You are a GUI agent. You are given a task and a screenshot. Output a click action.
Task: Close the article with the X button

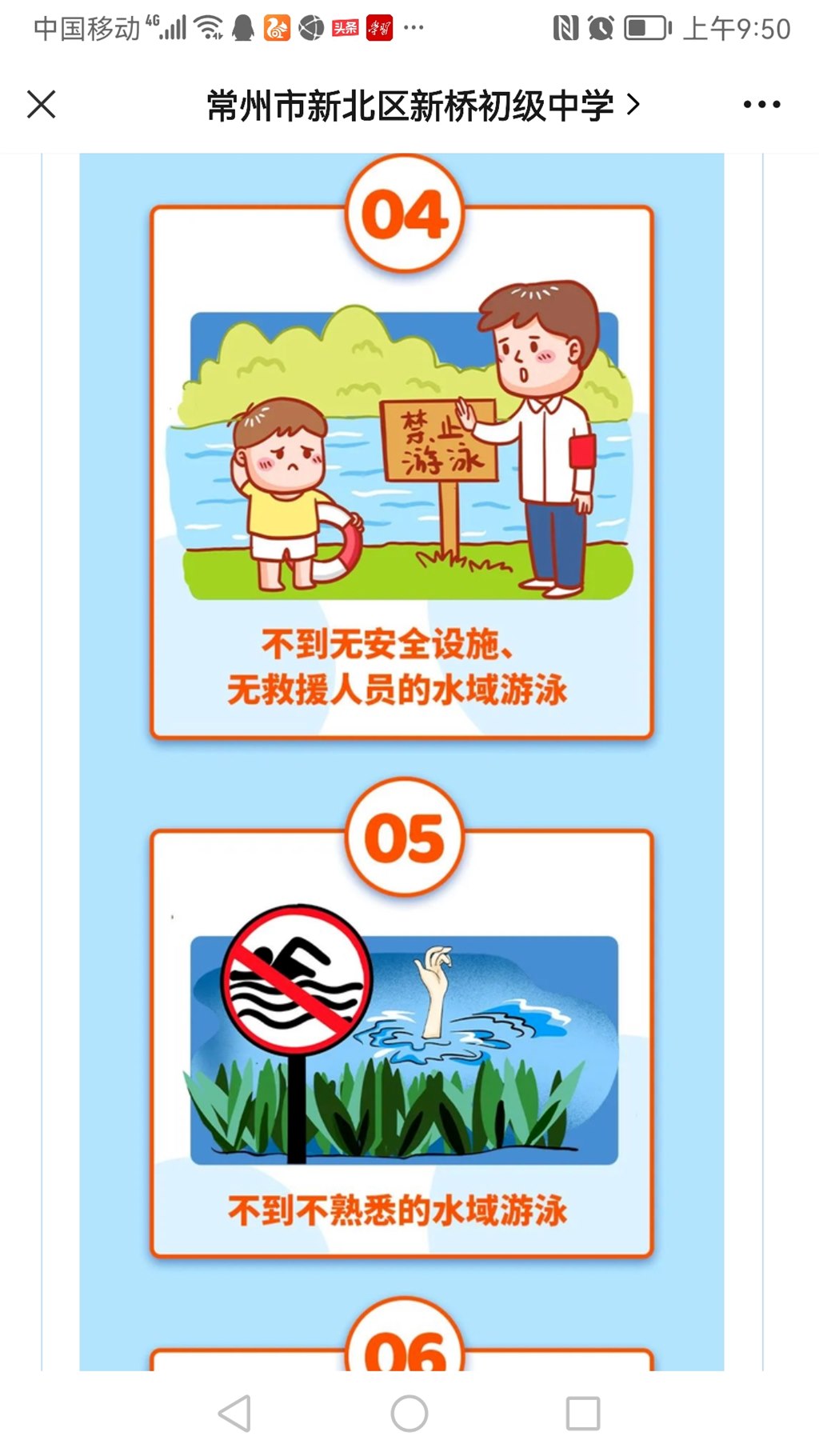click(40, 102)
